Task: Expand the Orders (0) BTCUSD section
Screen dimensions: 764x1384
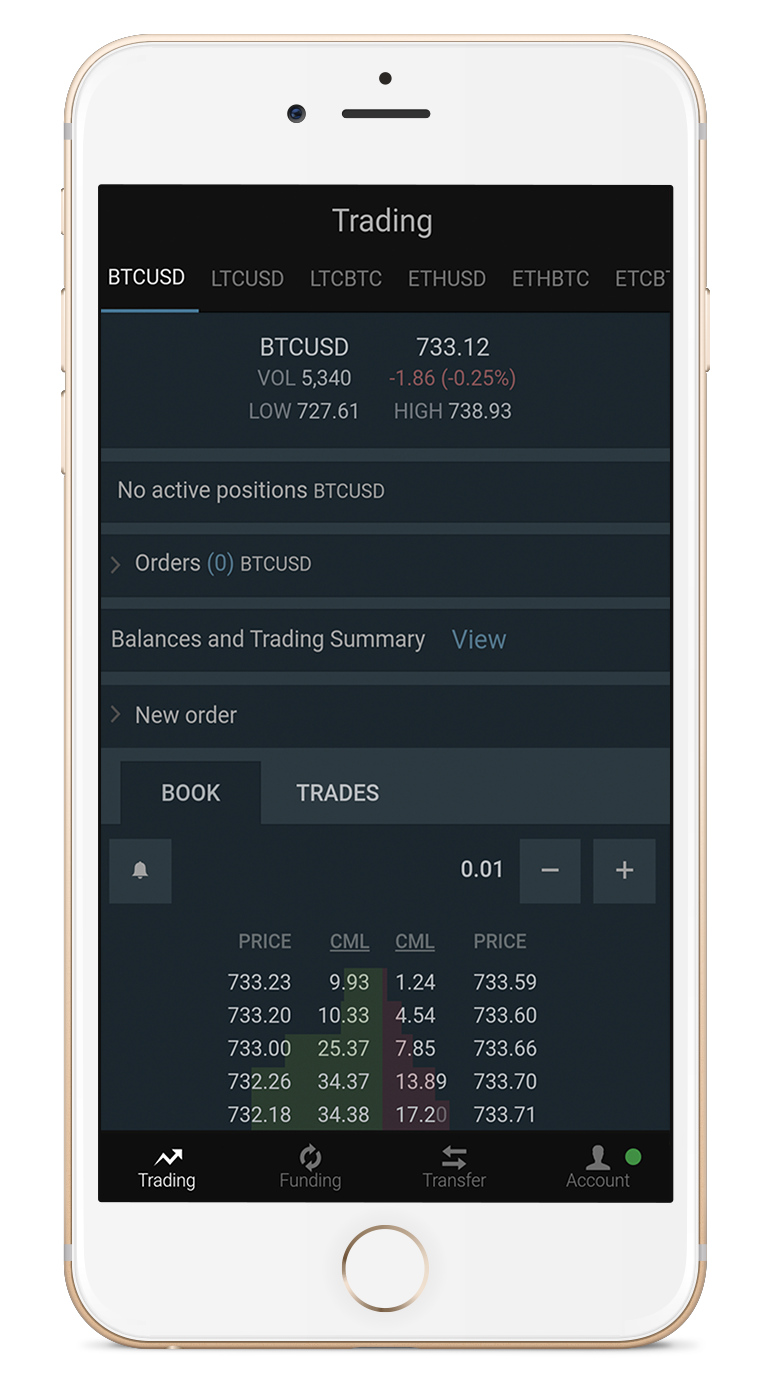Action: coord(222,563)
